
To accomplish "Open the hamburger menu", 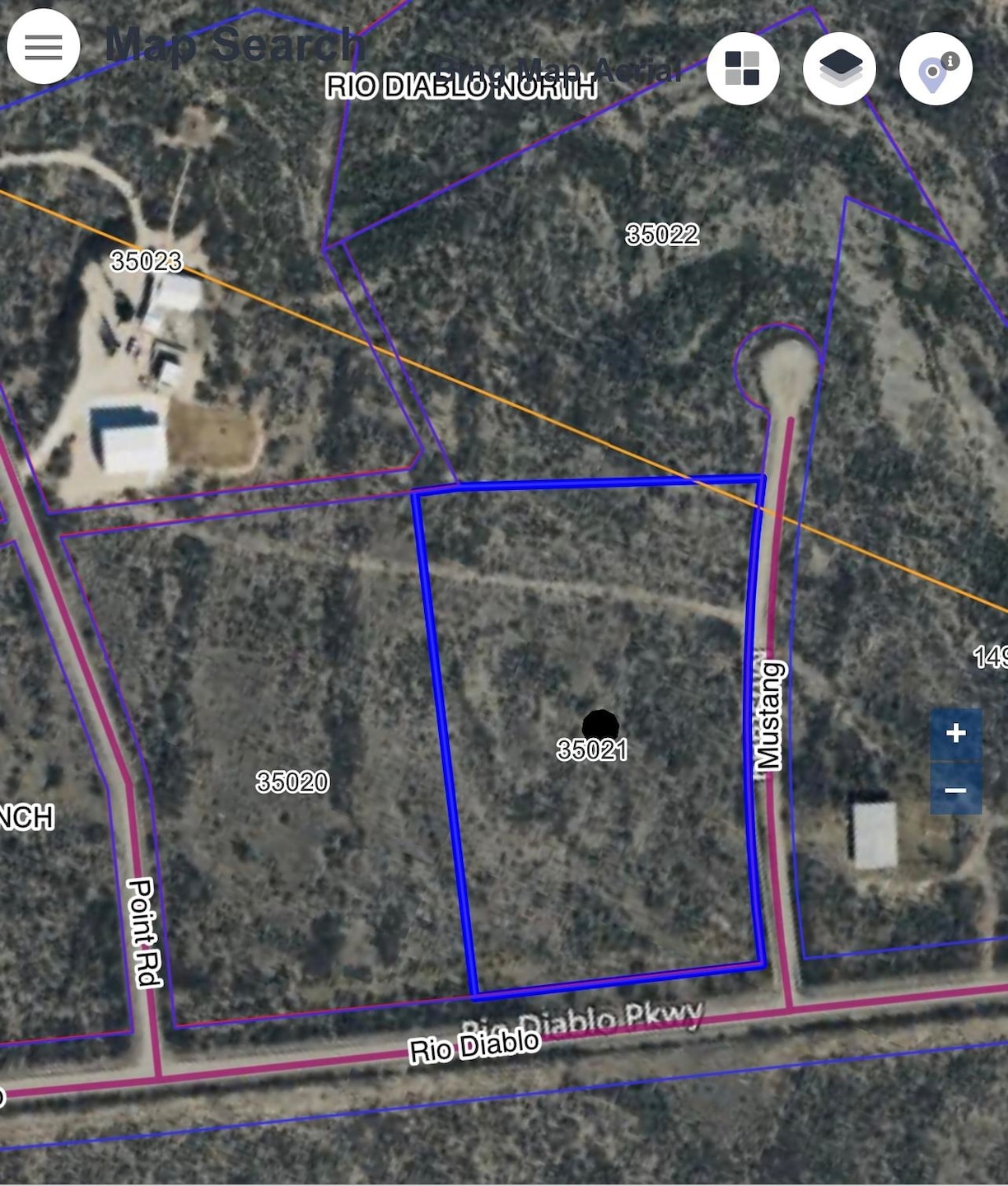I will [44, 47].
